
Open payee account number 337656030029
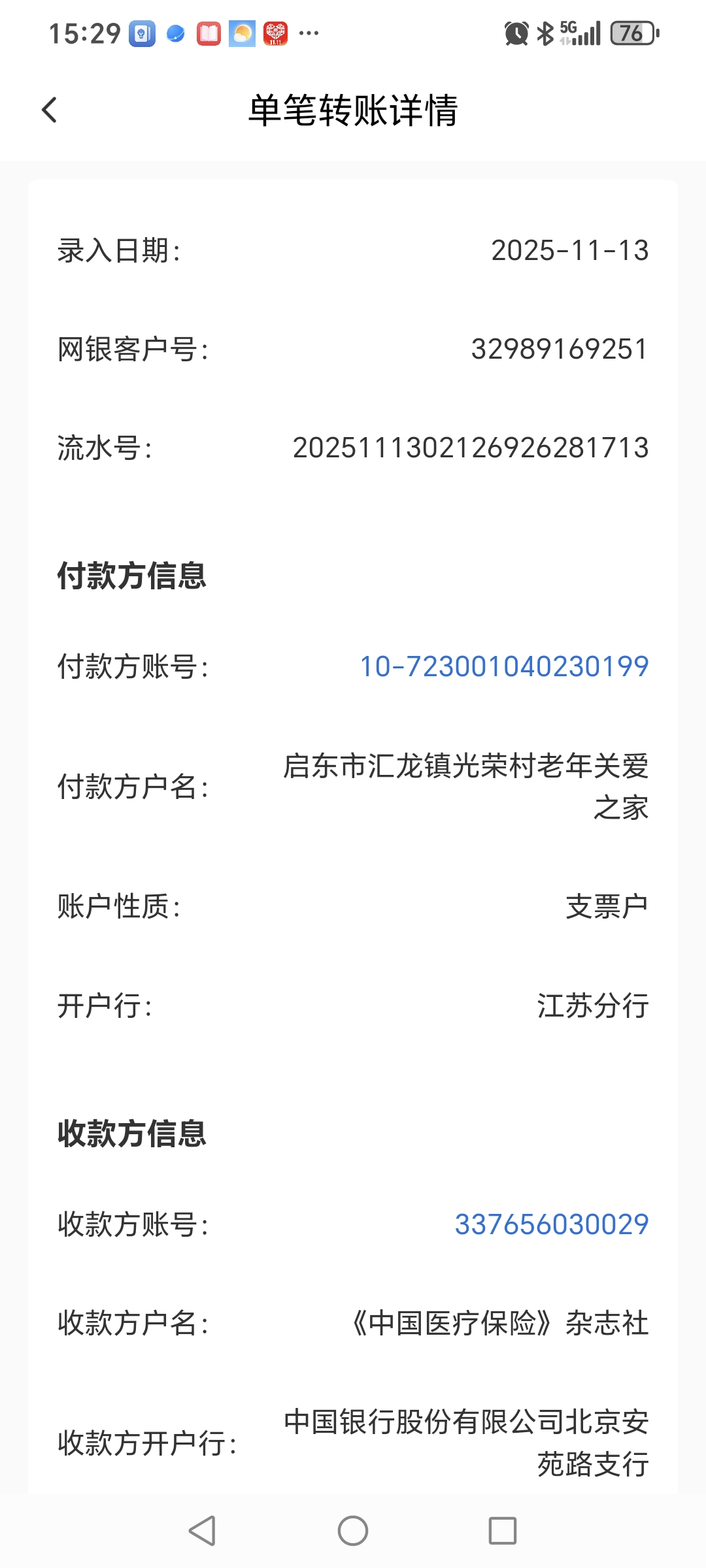click(551, 1224)
